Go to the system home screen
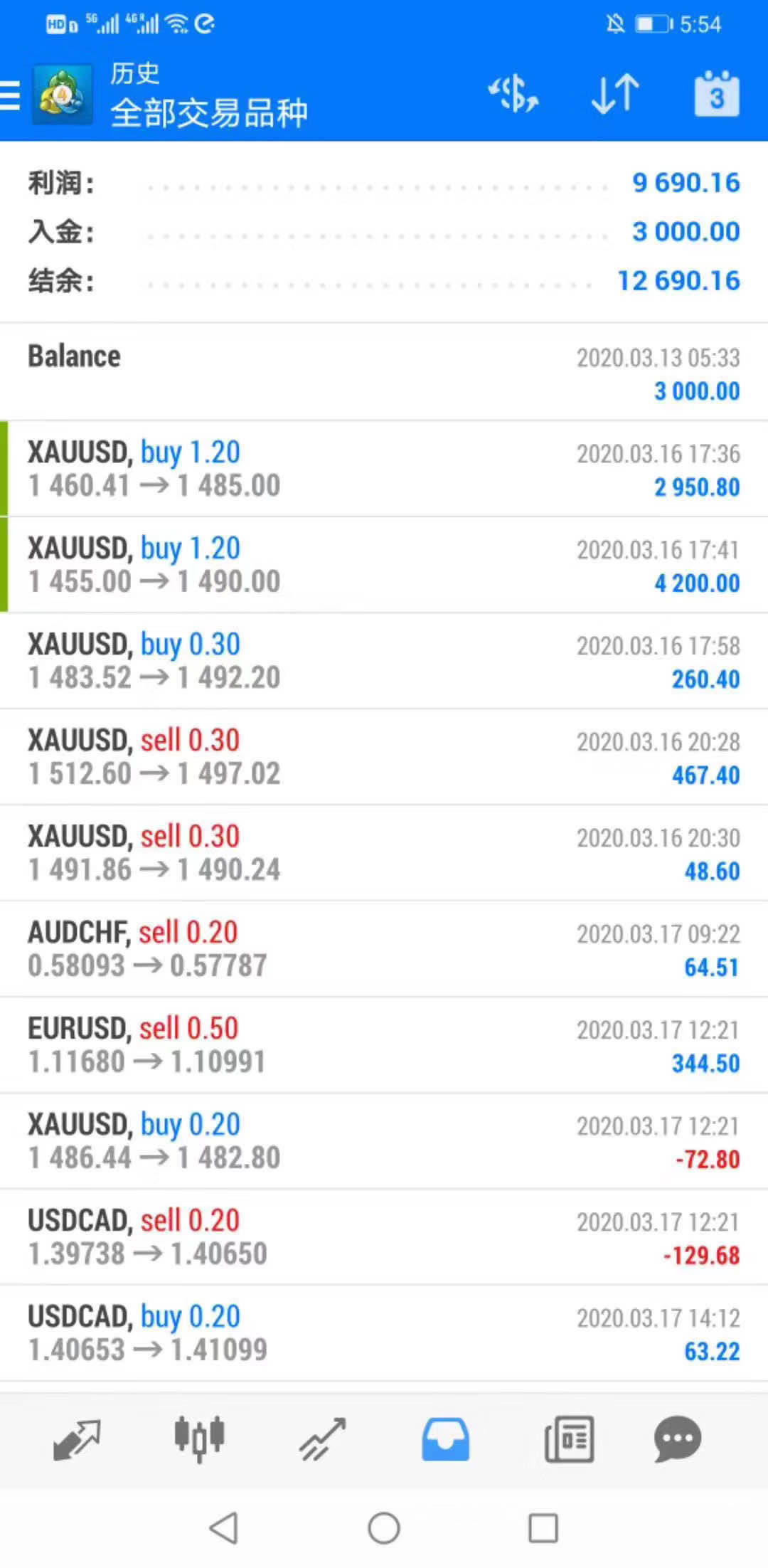The width and height of the screenshot is (768, 1568). pyautogui.click(x=384, y=1527)
